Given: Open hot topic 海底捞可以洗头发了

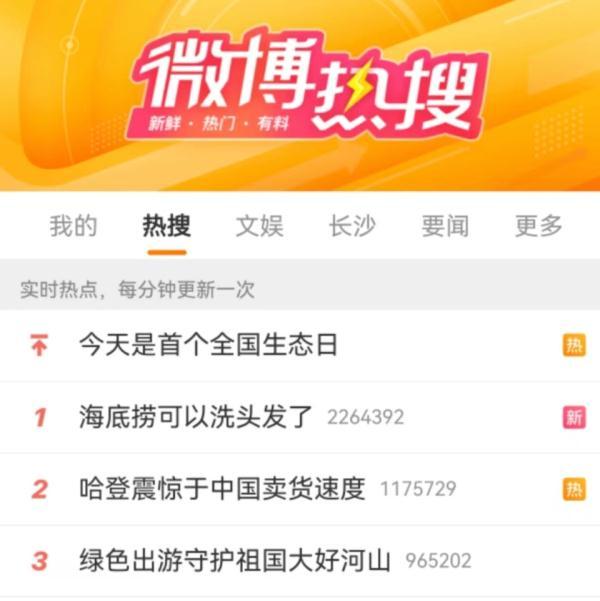Looking at the screenshot, I should coord(196,417).
